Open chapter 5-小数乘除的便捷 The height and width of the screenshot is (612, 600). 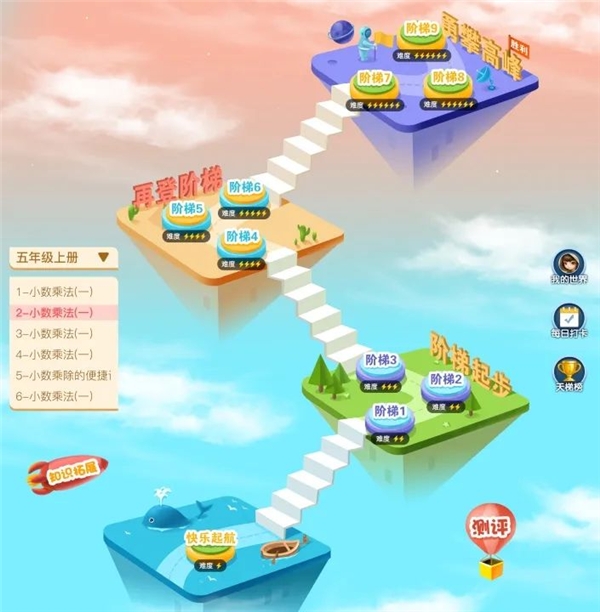click(x=60, y=376)
